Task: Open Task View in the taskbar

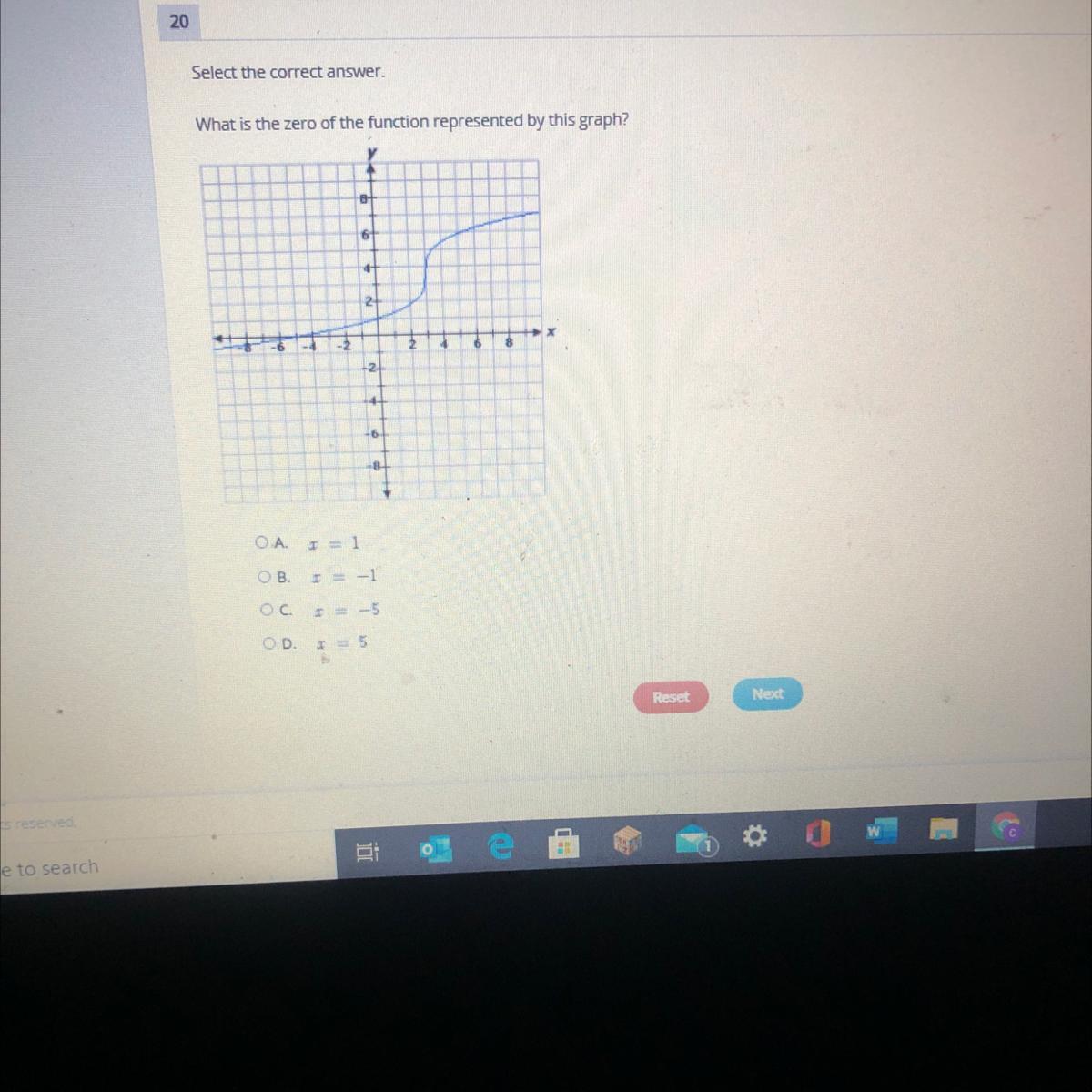Action: [x=366, y=853]
